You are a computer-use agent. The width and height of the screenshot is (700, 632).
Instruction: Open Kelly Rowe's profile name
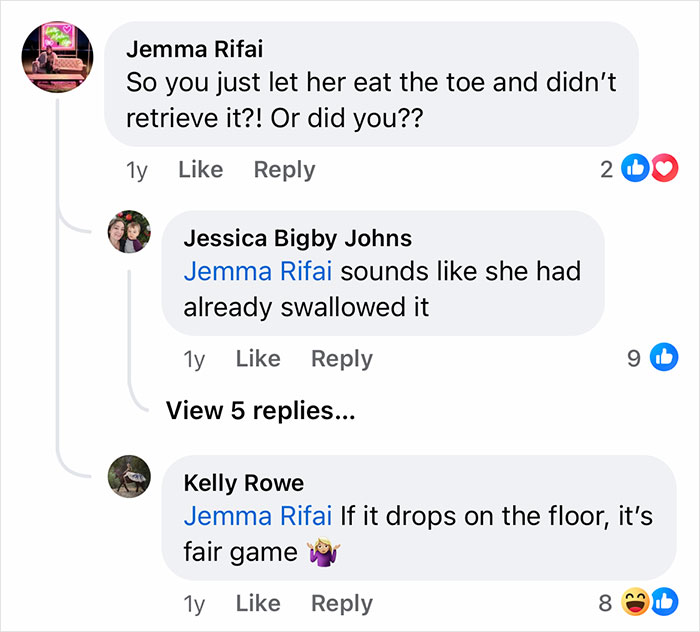(x=243, y=483)
